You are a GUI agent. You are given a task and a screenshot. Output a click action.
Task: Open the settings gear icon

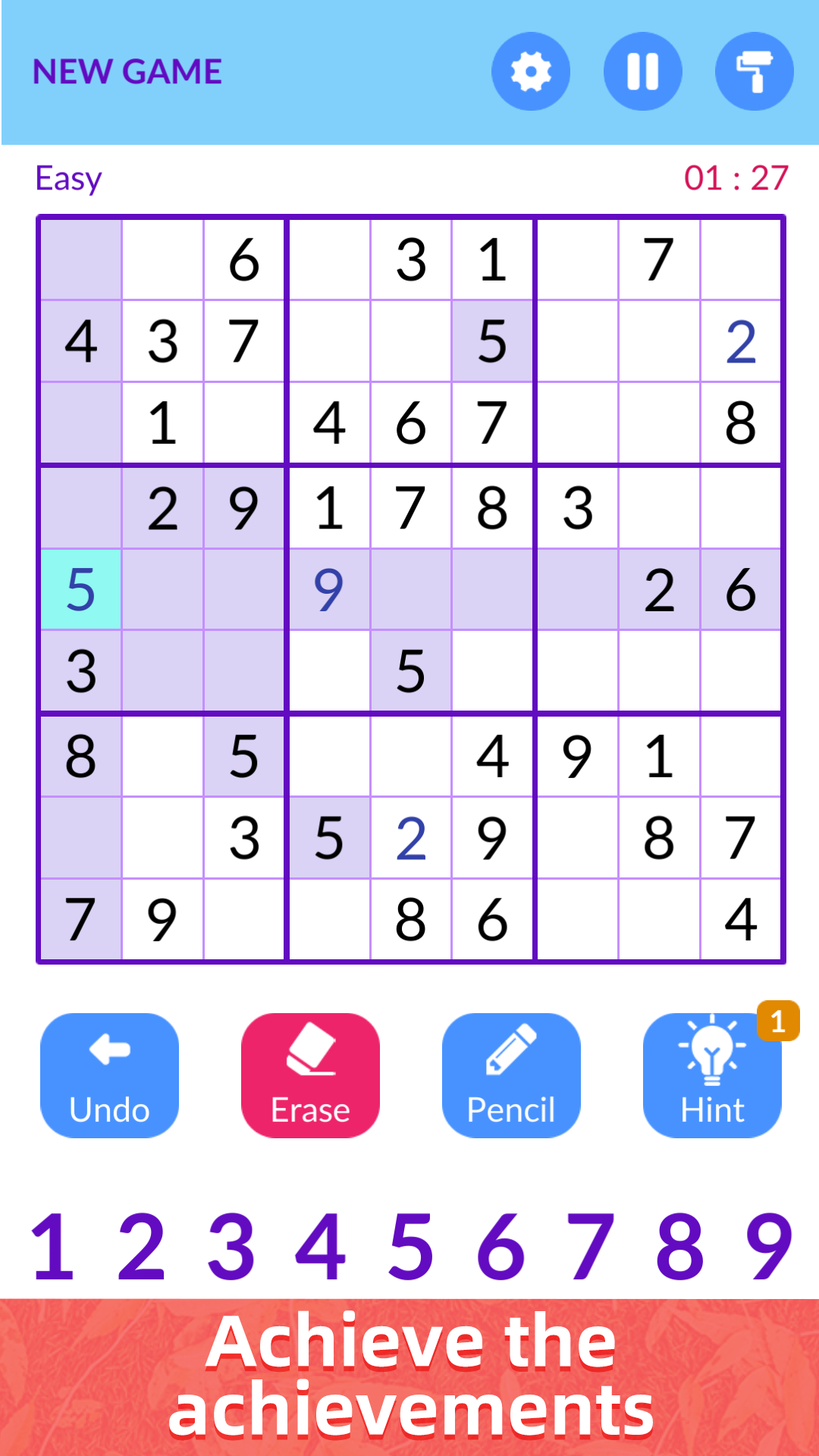[531, 71]
